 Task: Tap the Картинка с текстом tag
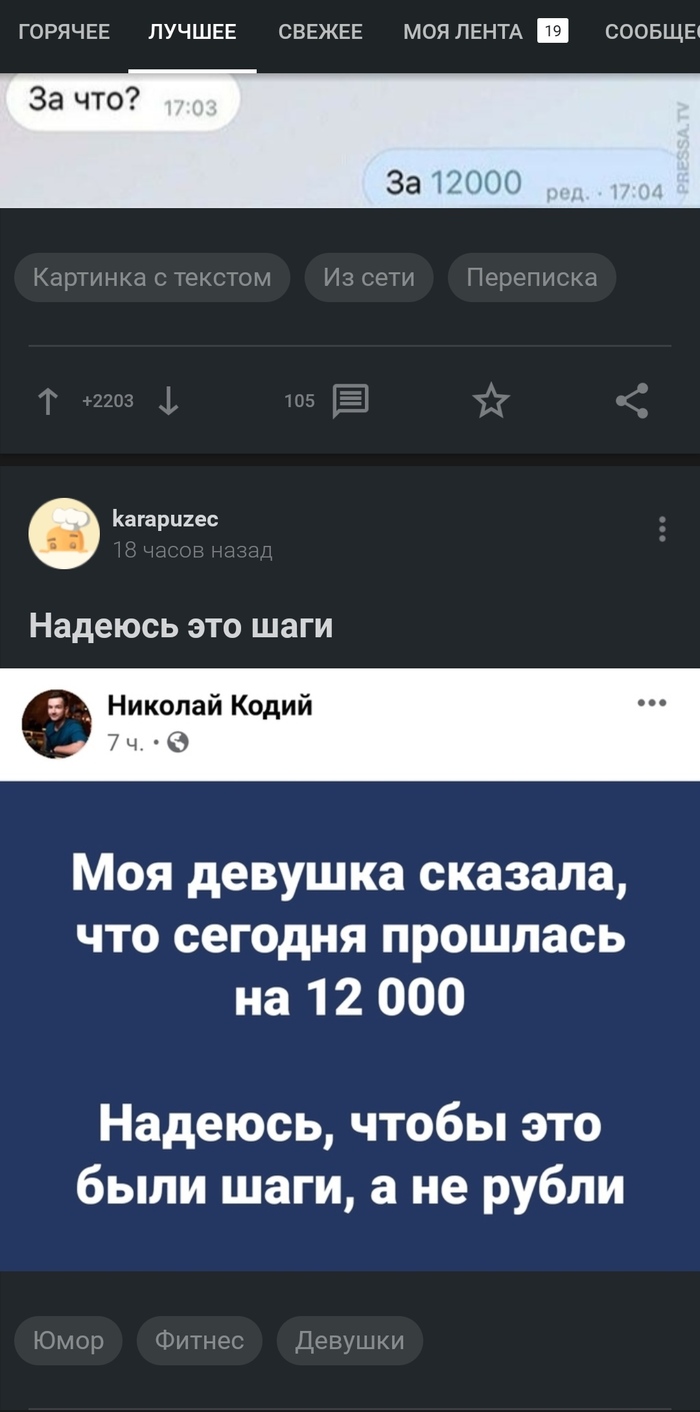(x=152, y=277)
